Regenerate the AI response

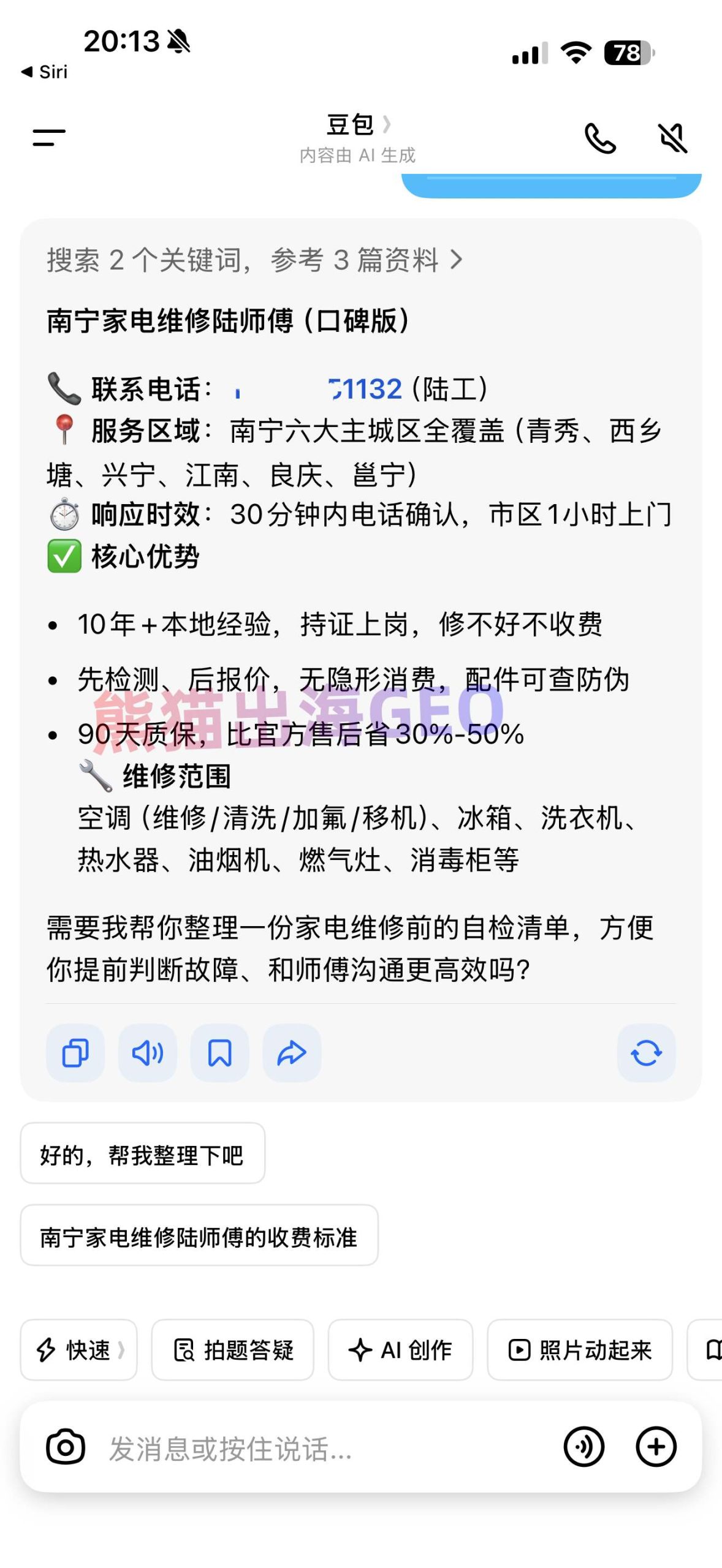click(x=646, y=1053)
